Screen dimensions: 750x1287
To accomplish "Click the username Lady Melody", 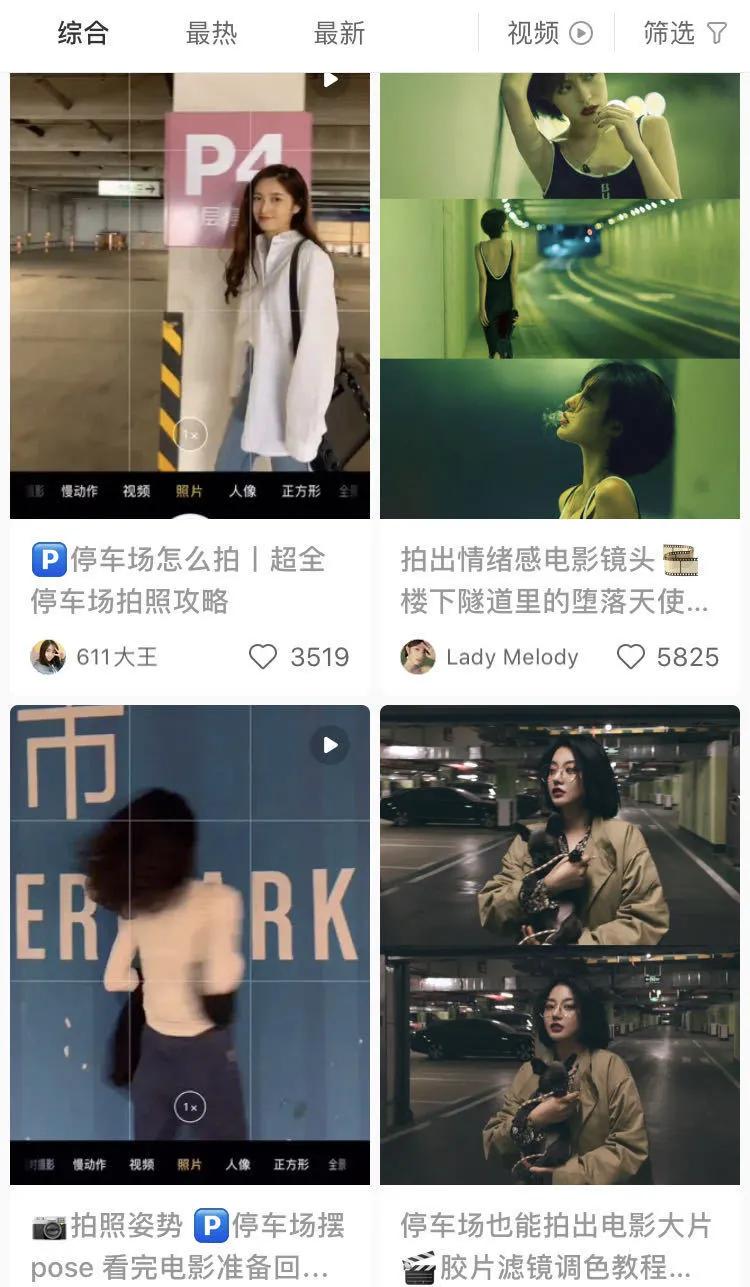I will 511,657.
